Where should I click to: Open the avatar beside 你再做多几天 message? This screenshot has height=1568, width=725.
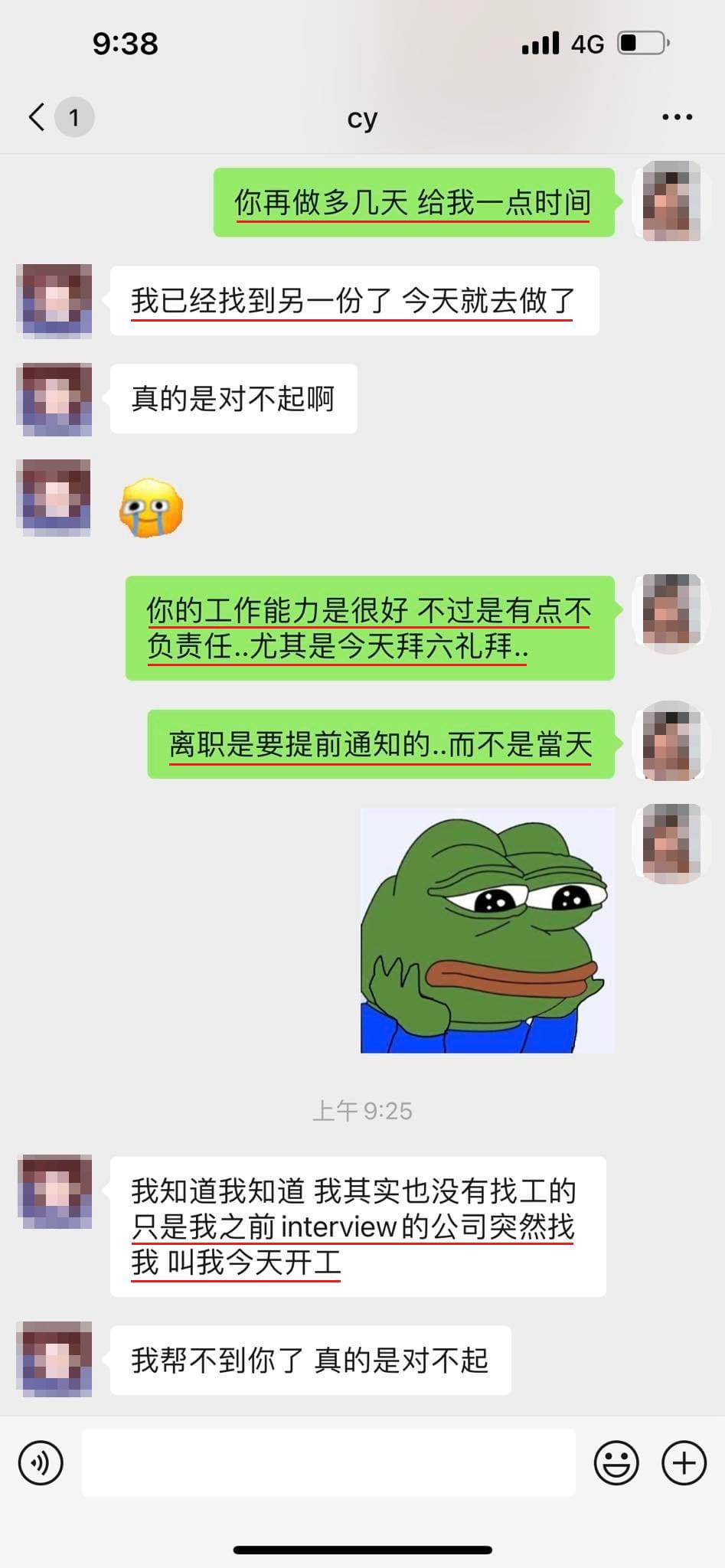tap(671, 202)
